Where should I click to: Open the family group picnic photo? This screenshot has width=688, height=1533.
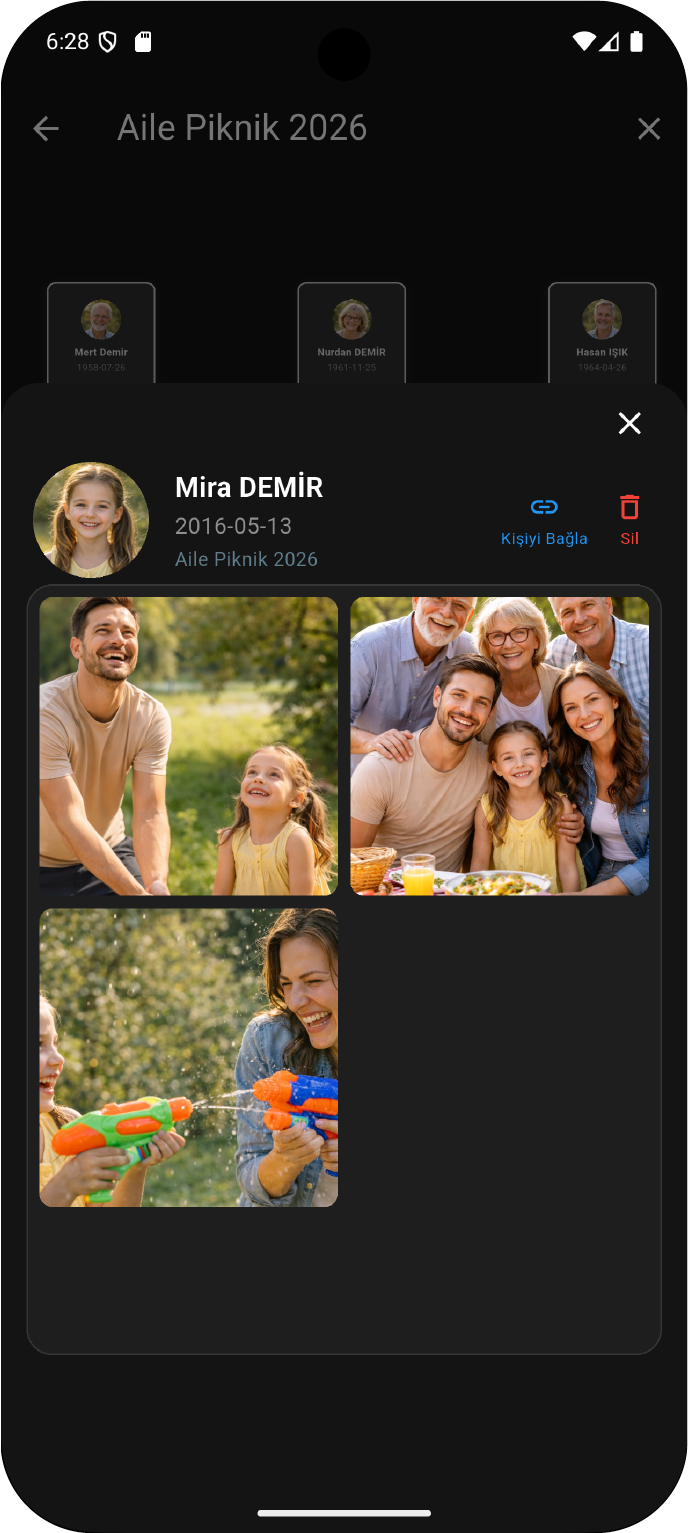[x=499, y=746]
